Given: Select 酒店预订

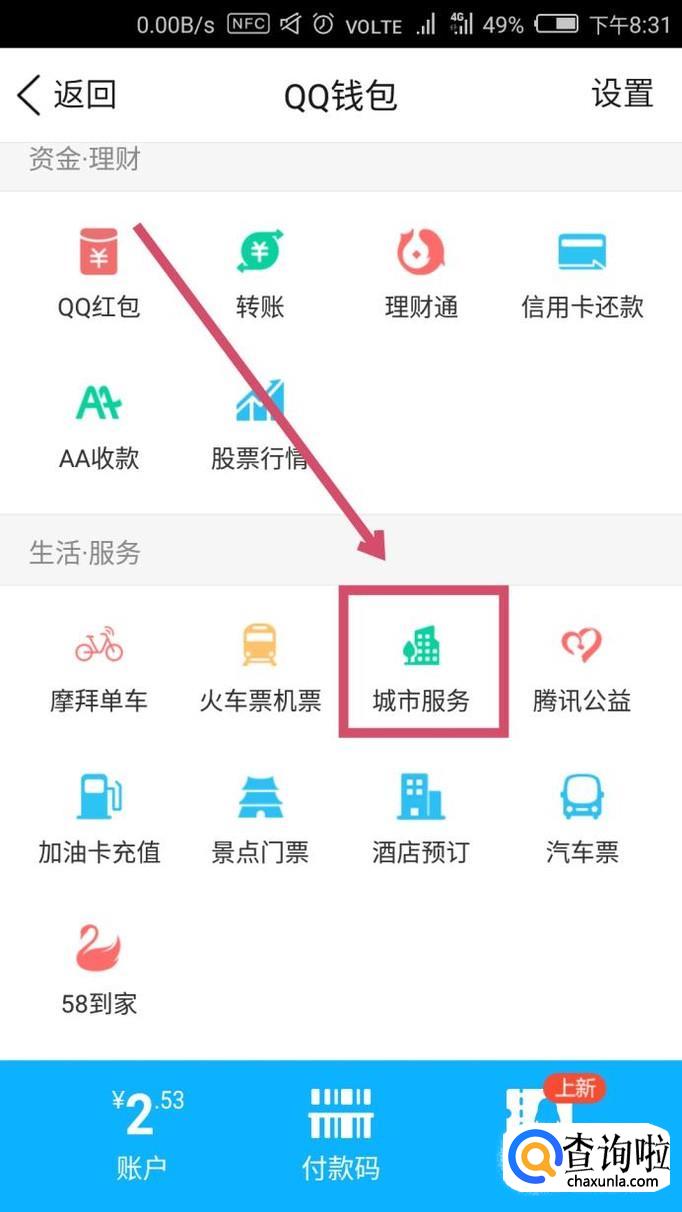Looking at the screenshot, I should pyautogui.click(x=421, y=818).
